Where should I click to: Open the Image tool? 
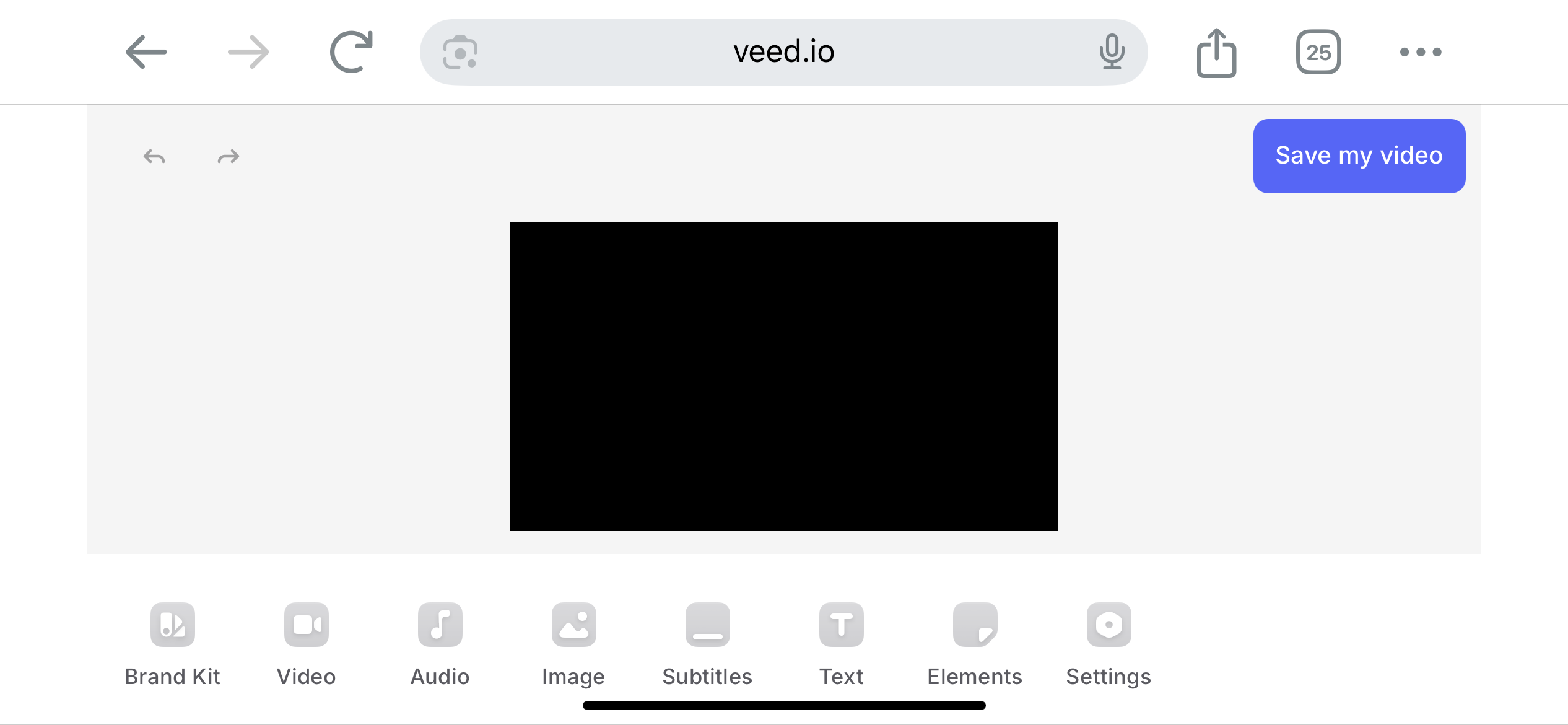(573, 643)
